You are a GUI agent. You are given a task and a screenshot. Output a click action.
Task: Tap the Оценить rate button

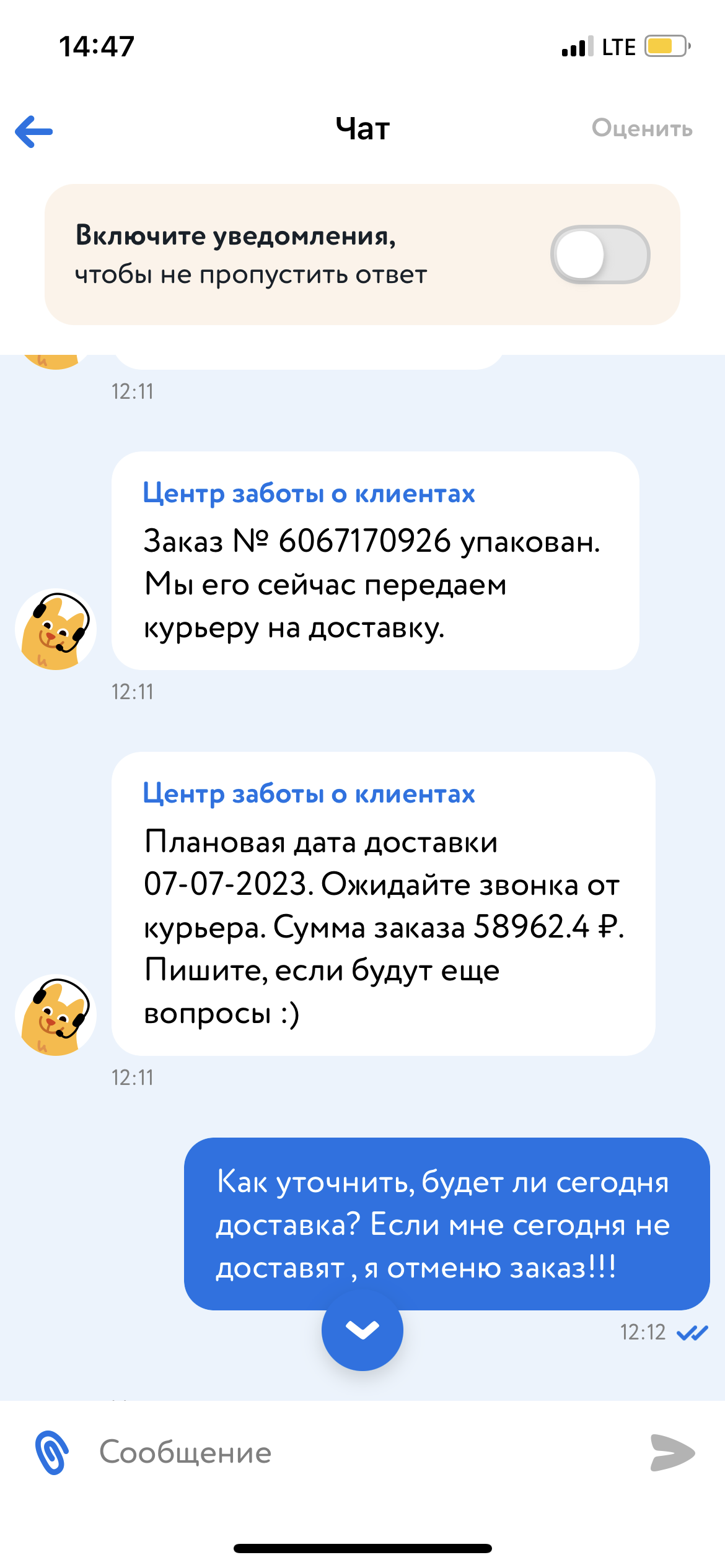[642, 129]
